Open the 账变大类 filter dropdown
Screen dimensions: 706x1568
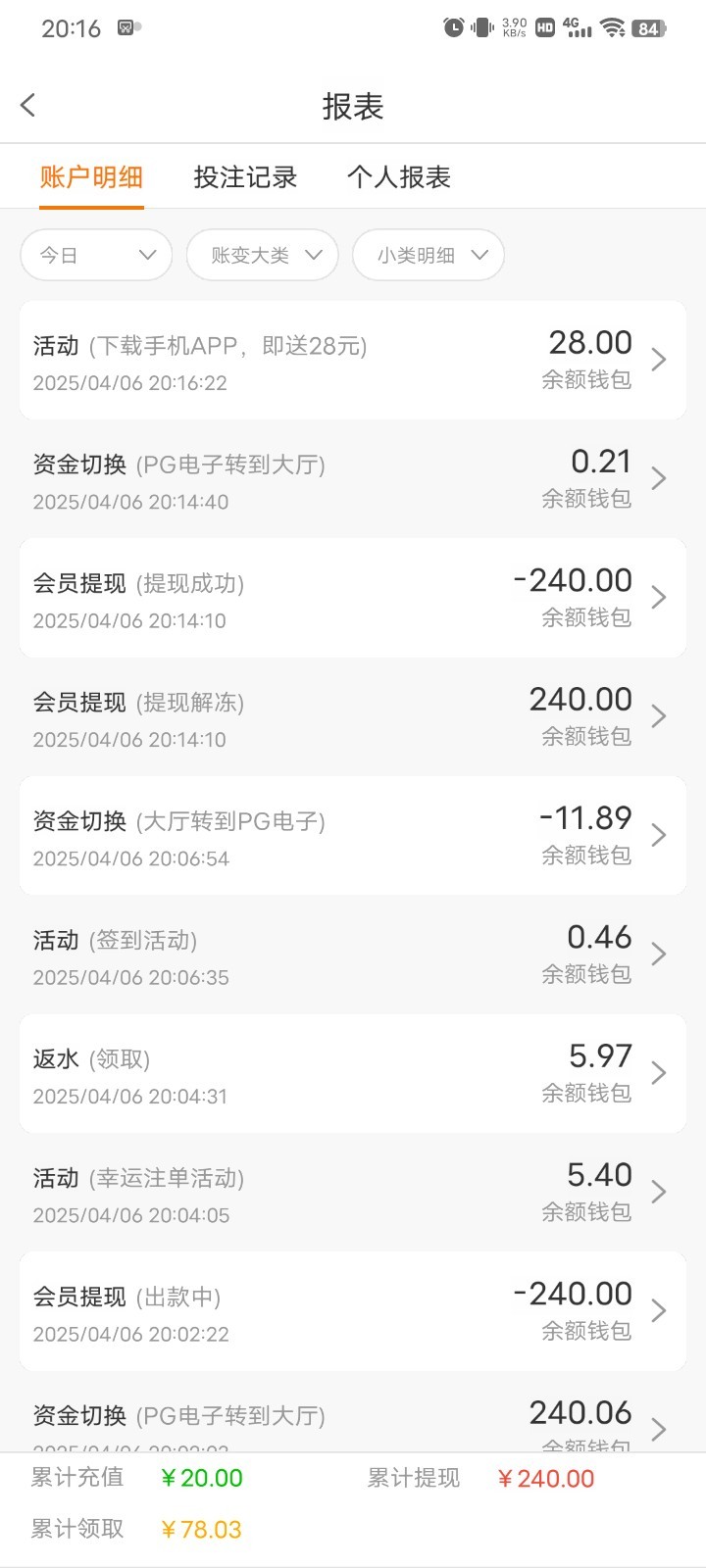coord(263,256)
